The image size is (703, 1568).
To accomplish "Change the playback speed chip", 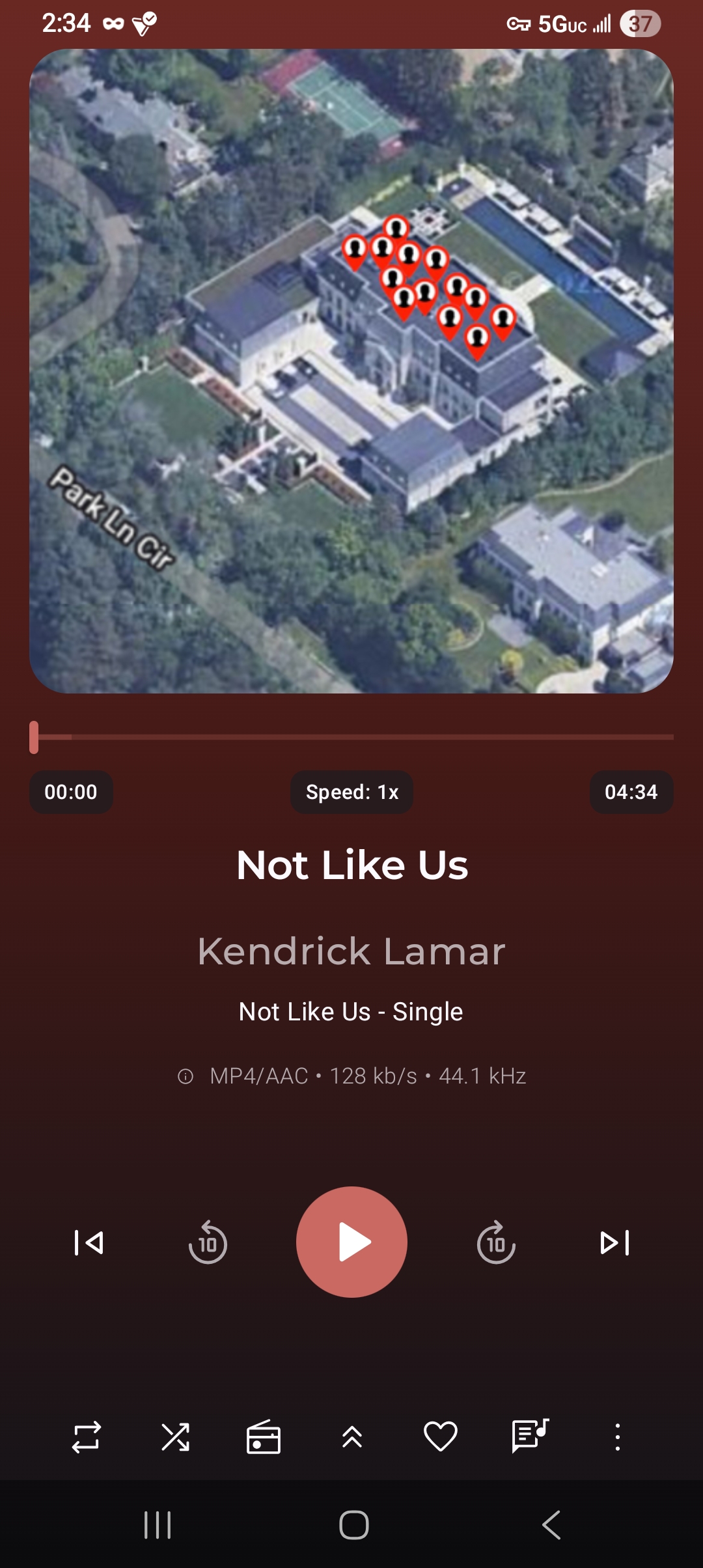I will 351,792.
